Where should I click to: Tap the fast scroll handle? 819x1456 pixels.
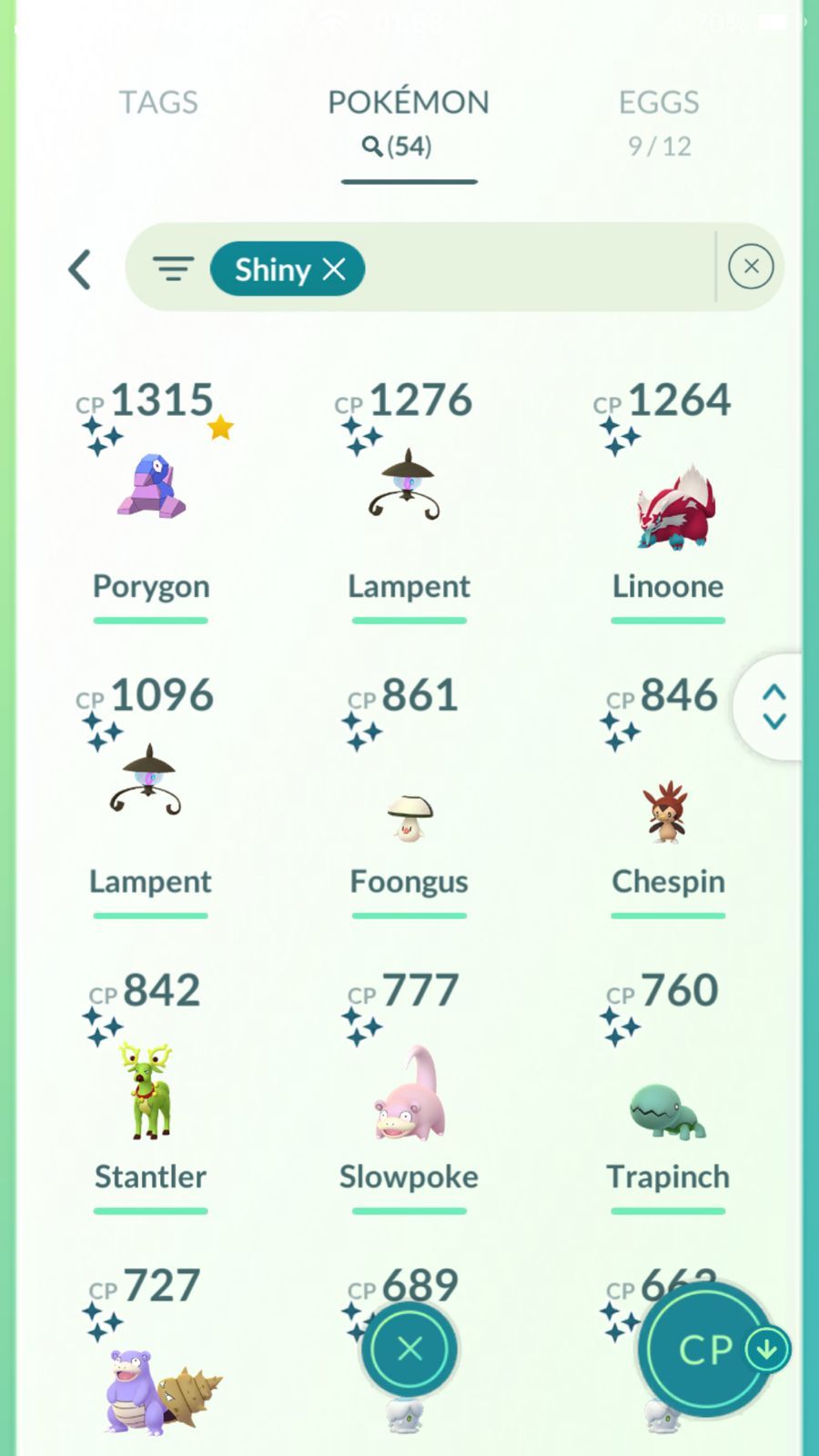coord(773,707)
